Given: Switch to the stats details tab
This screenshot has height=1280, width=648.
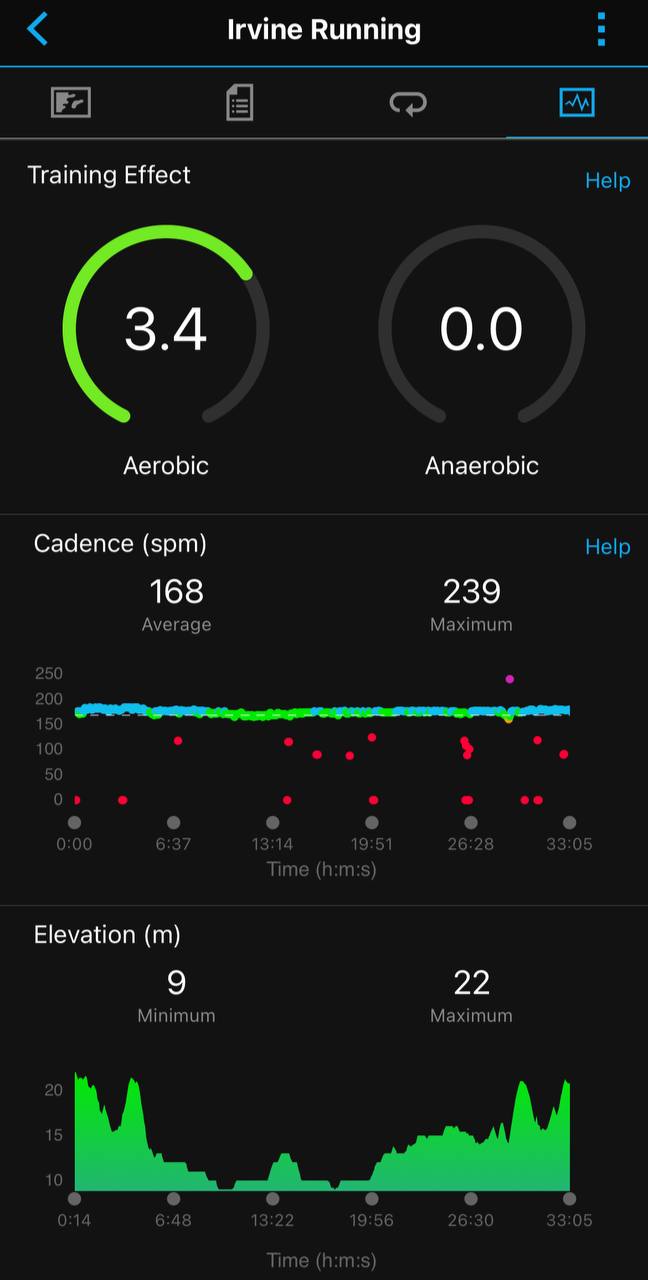Looking at the screenshot, I should click(239, 102).
